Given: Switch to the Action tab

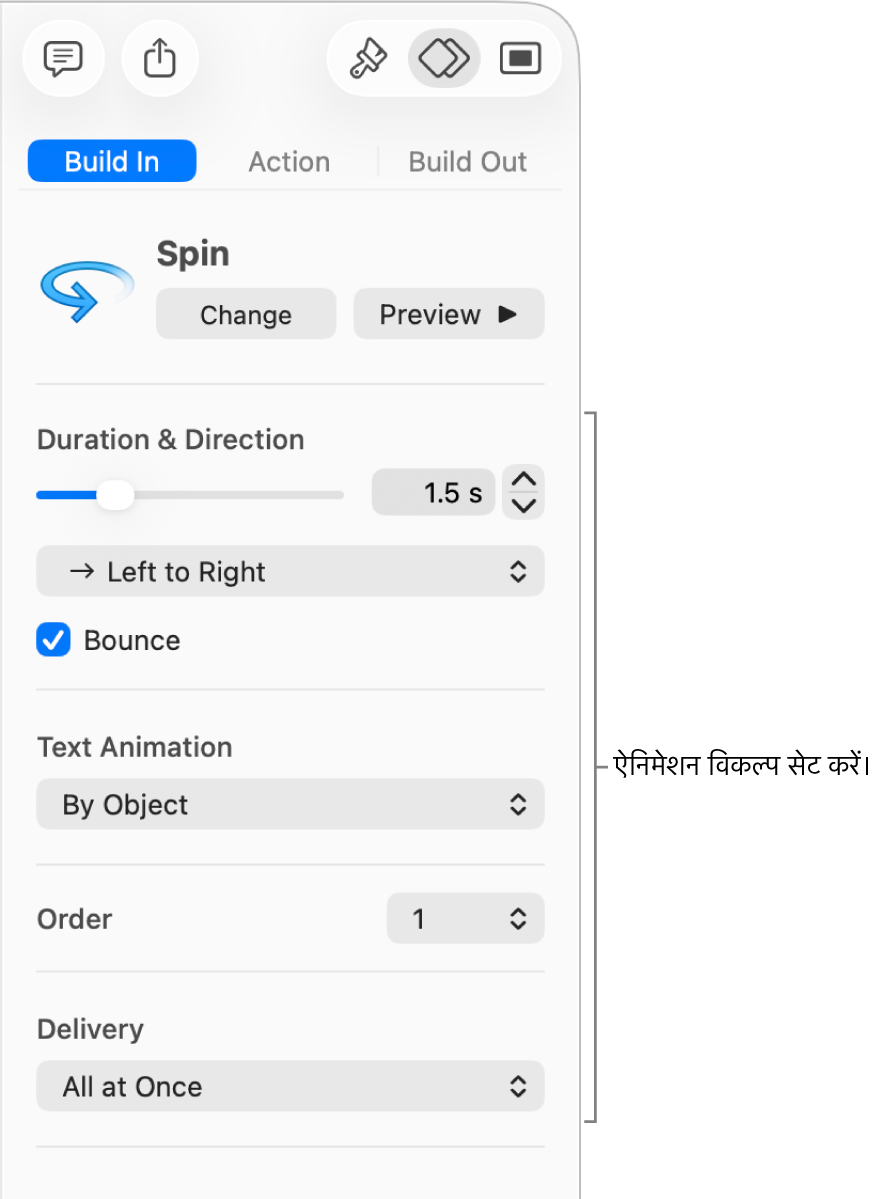Looking at the screenshot, I should (x=289, y=162).
